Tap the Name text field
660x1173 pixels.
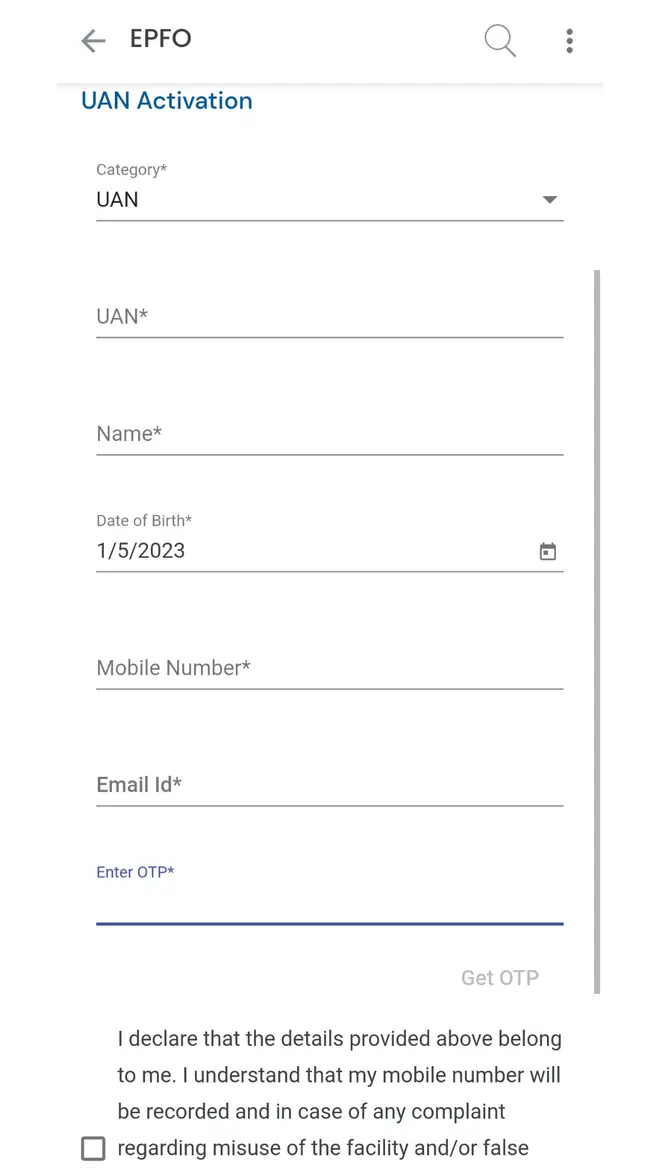click(x=330, y=434)
